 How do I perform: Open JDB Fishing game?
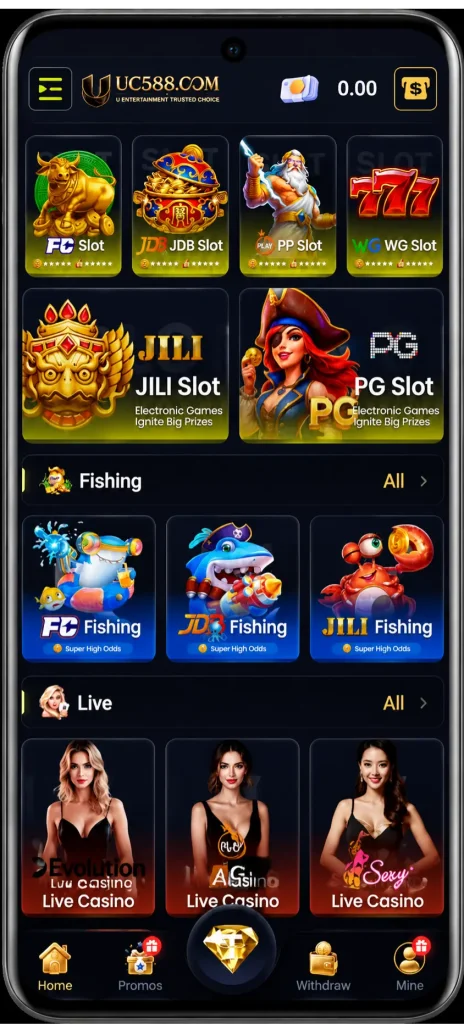233,588
